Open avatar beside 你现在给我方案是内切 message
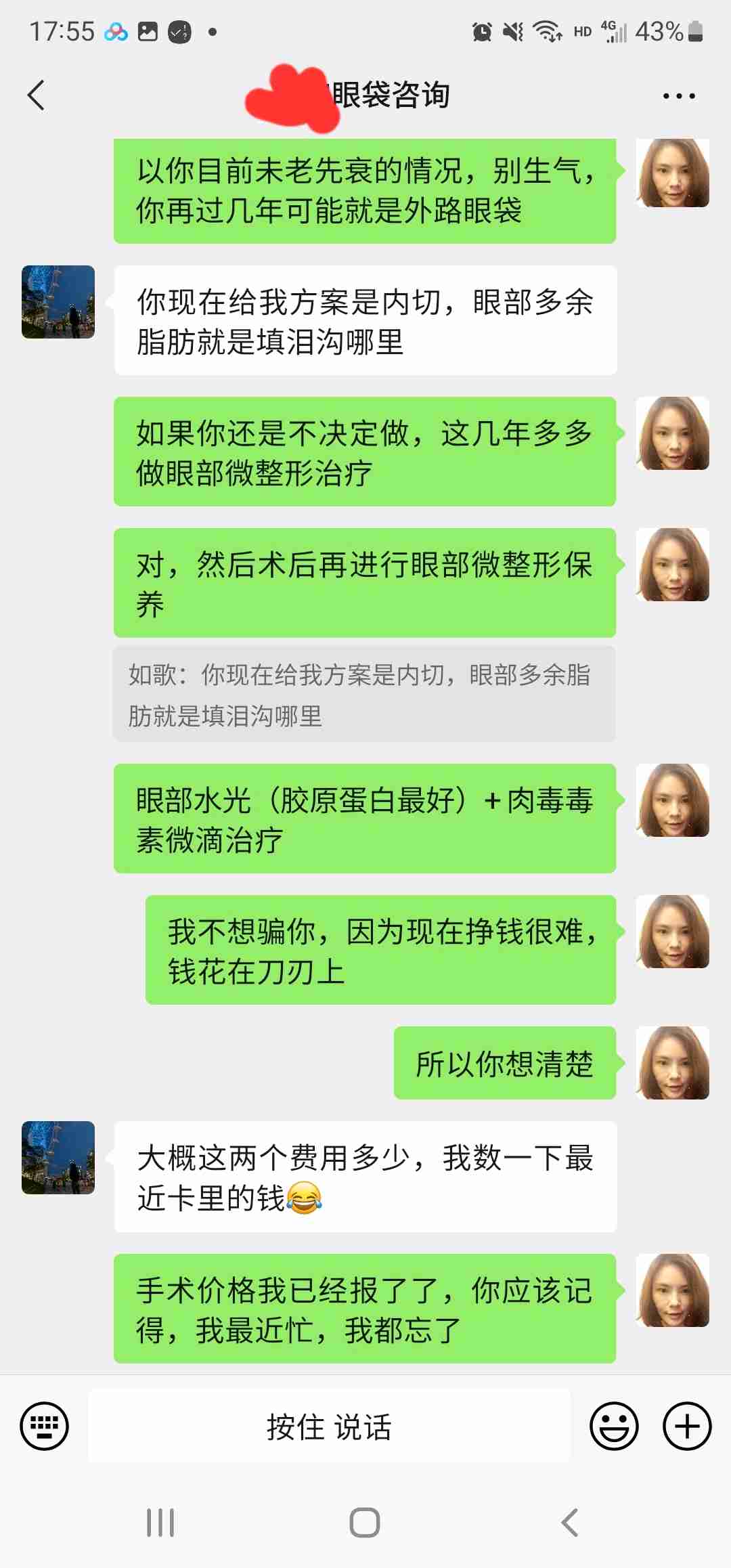 click(58, 302)
